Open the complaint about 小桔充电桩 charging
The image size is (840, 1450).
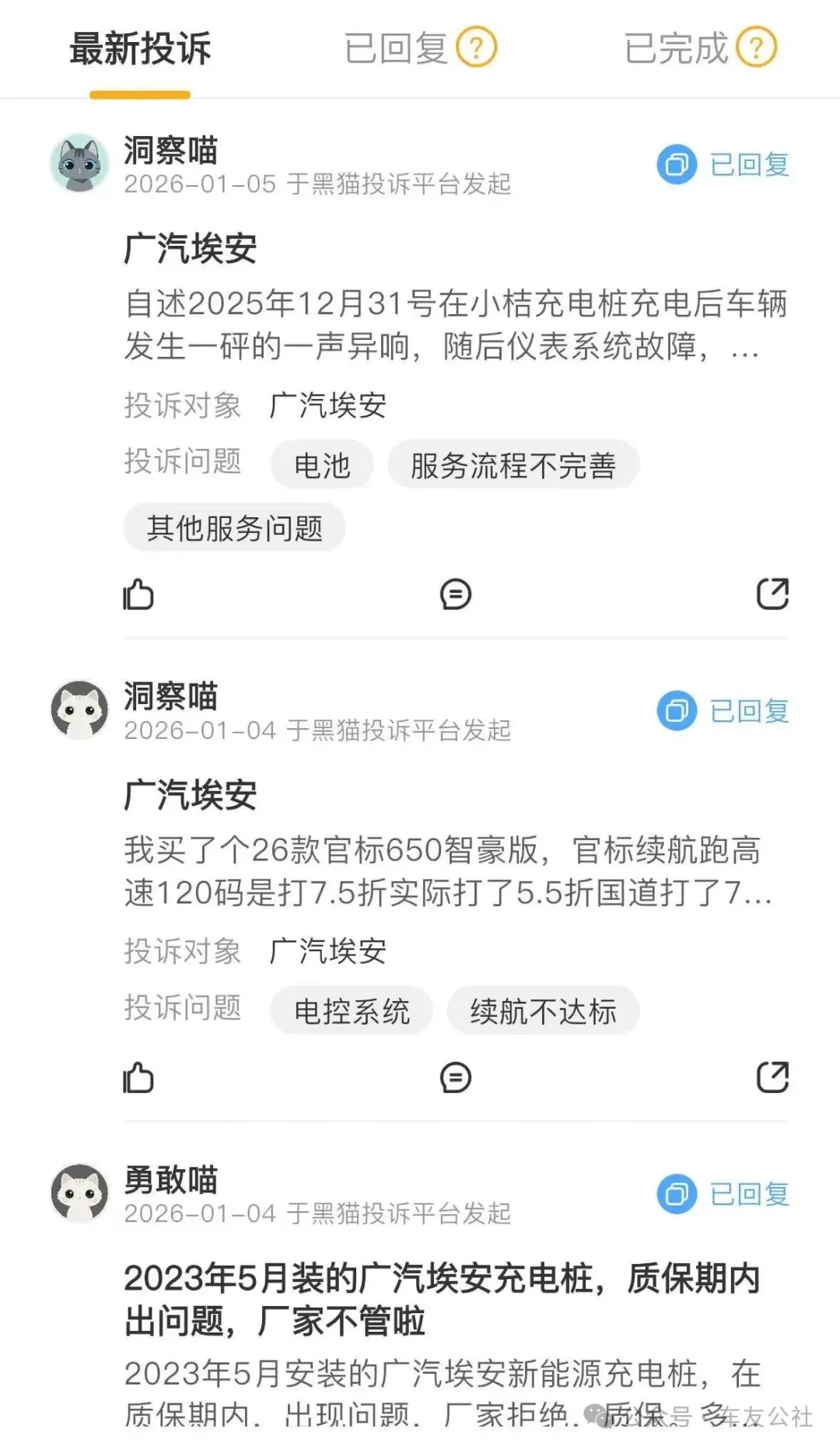click(x=455, y=324)
